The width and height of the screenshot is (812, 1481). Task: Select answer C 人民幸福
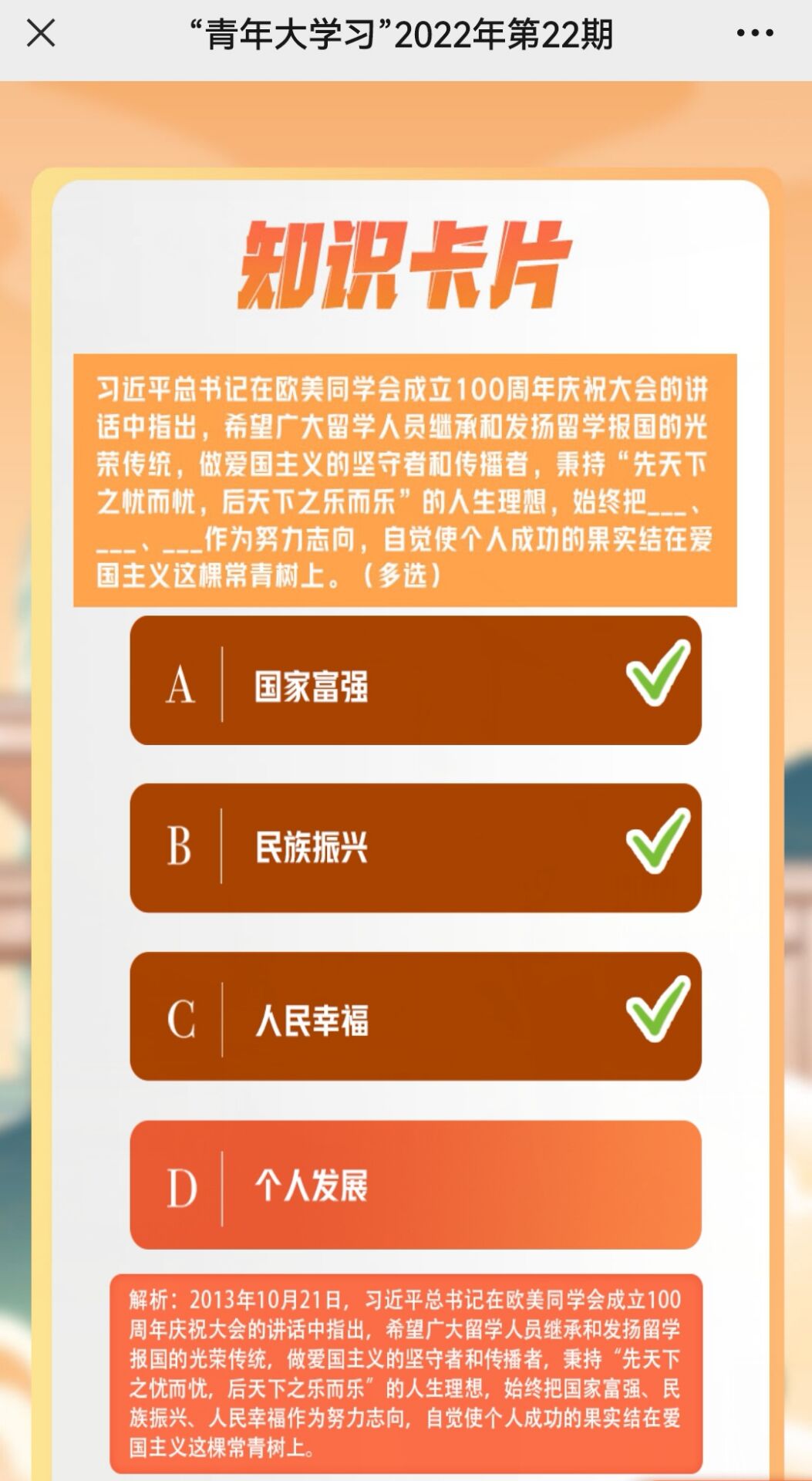pos(415,1017)
